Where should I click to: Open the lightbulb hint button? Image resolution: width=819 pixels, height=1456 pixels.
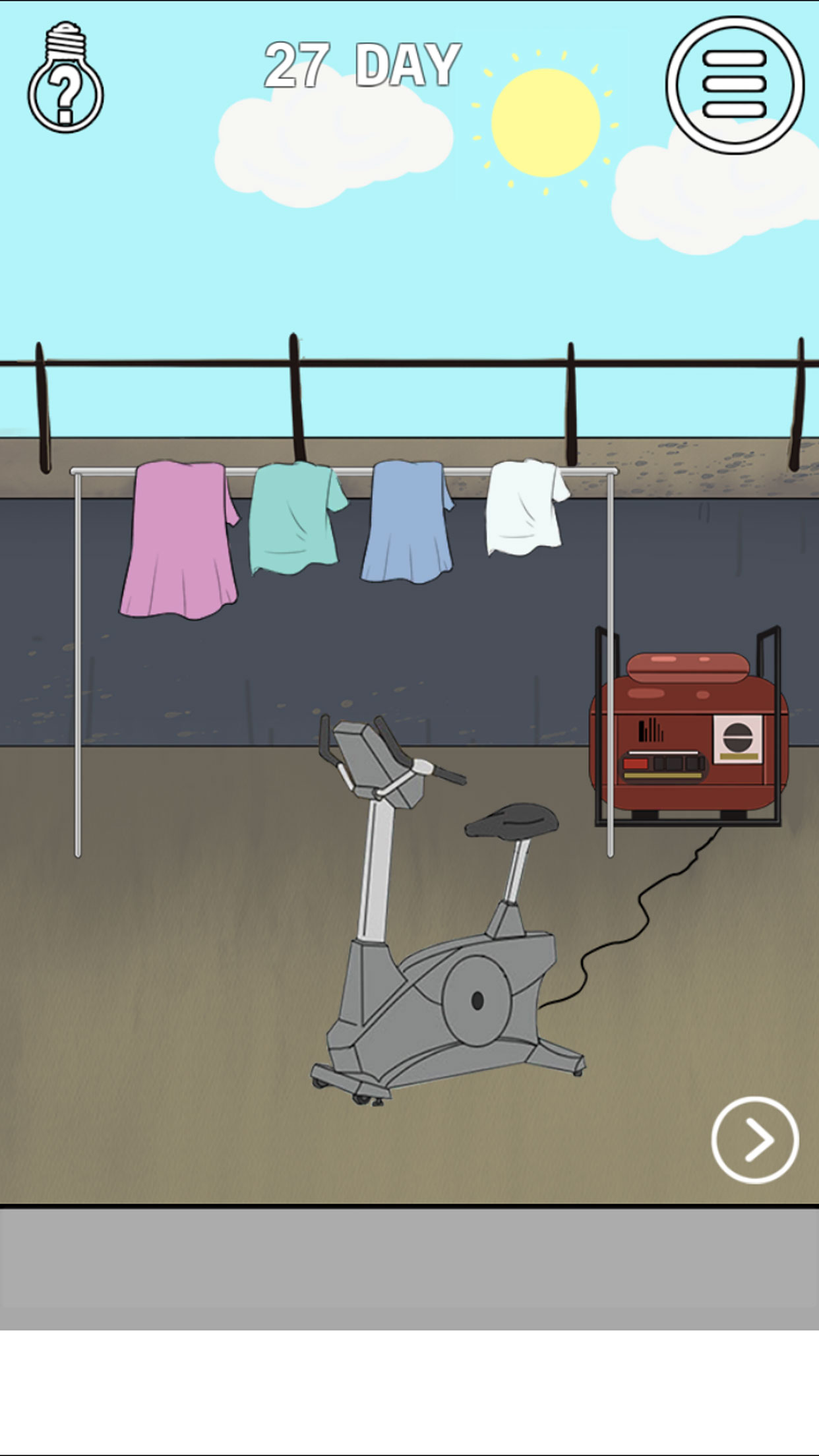[x=65, y=79]
